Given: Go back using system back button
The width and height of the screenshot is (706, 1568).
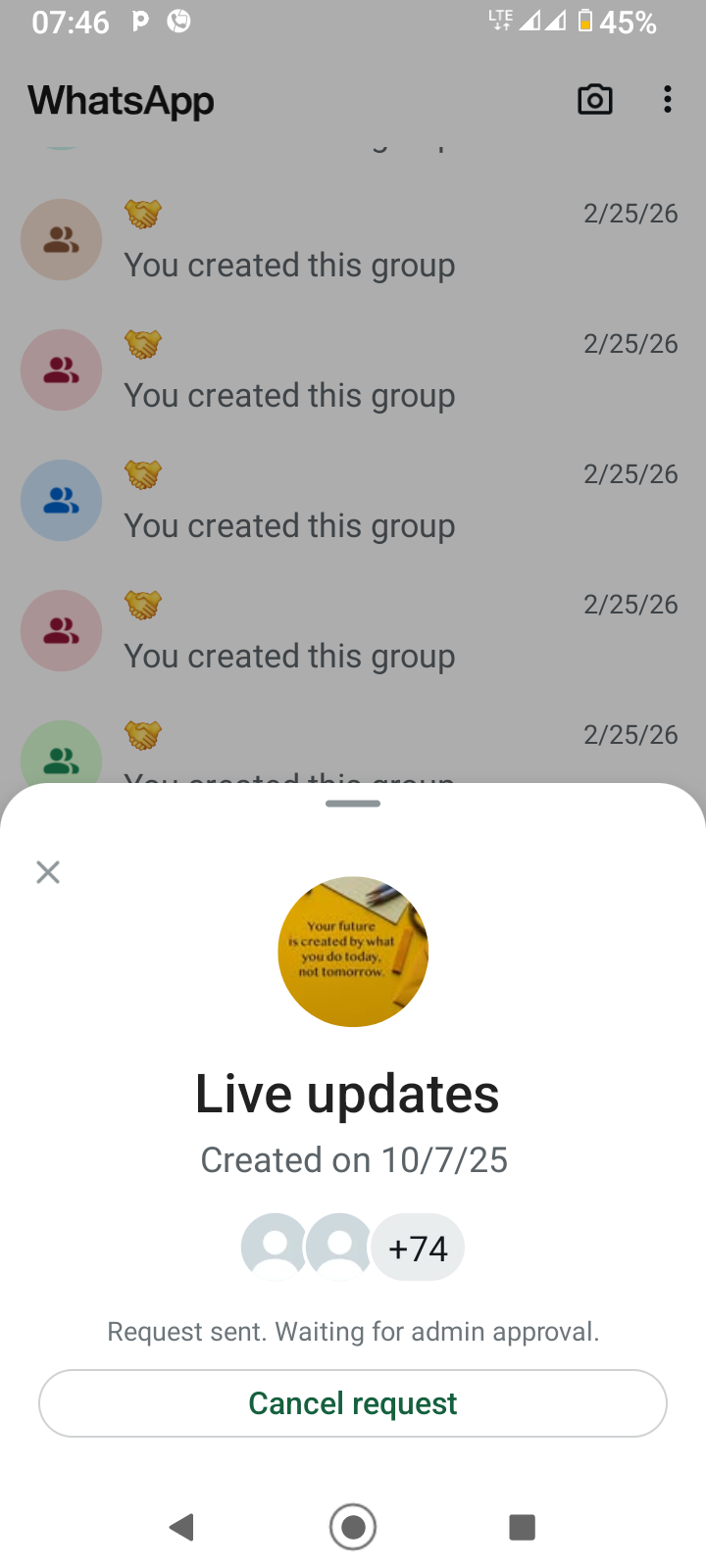Looking at the screenshot, I should [181, 1527].
